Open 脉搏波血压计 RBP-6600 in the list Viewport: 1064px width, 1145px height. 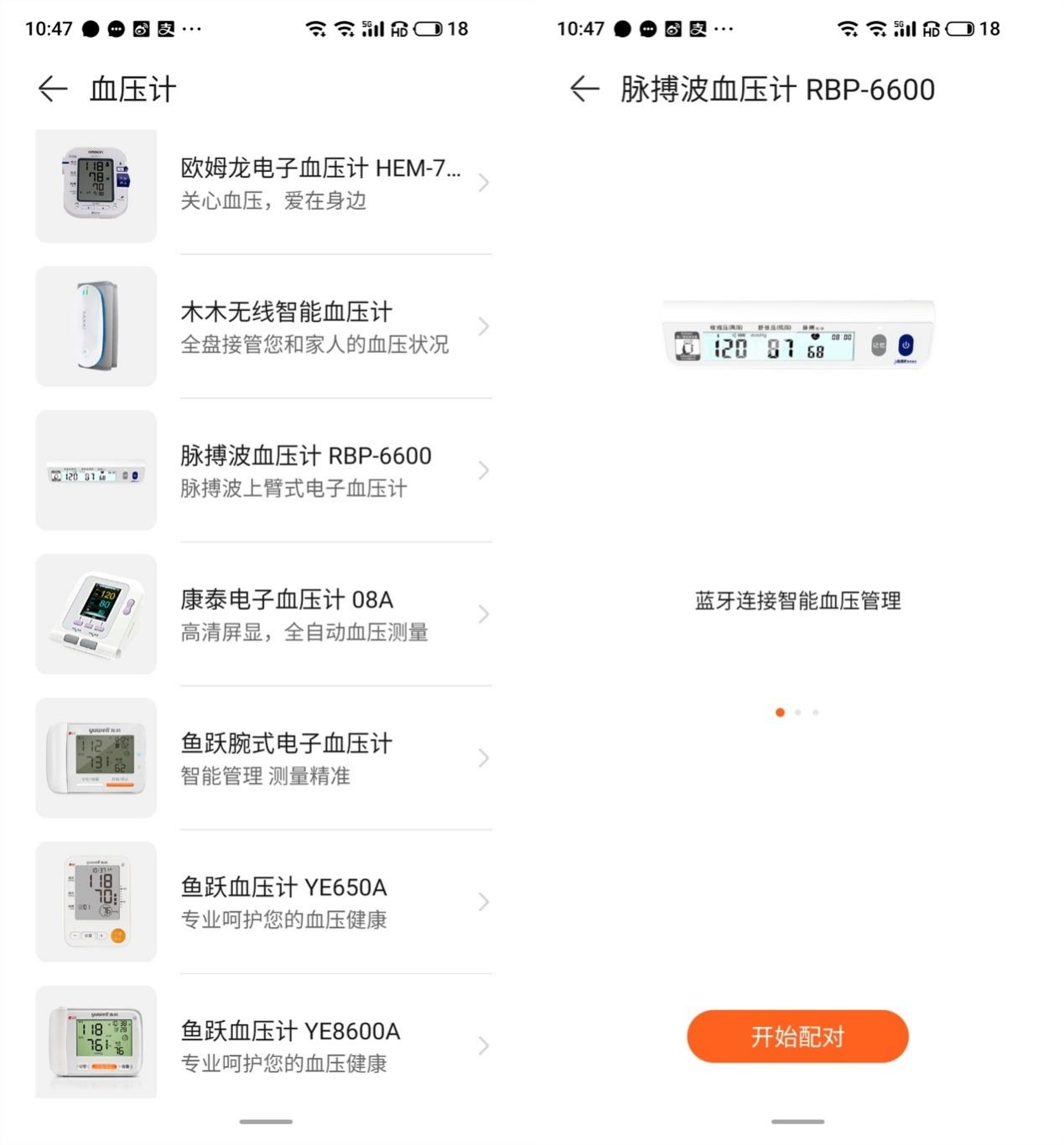pos(319,470)
